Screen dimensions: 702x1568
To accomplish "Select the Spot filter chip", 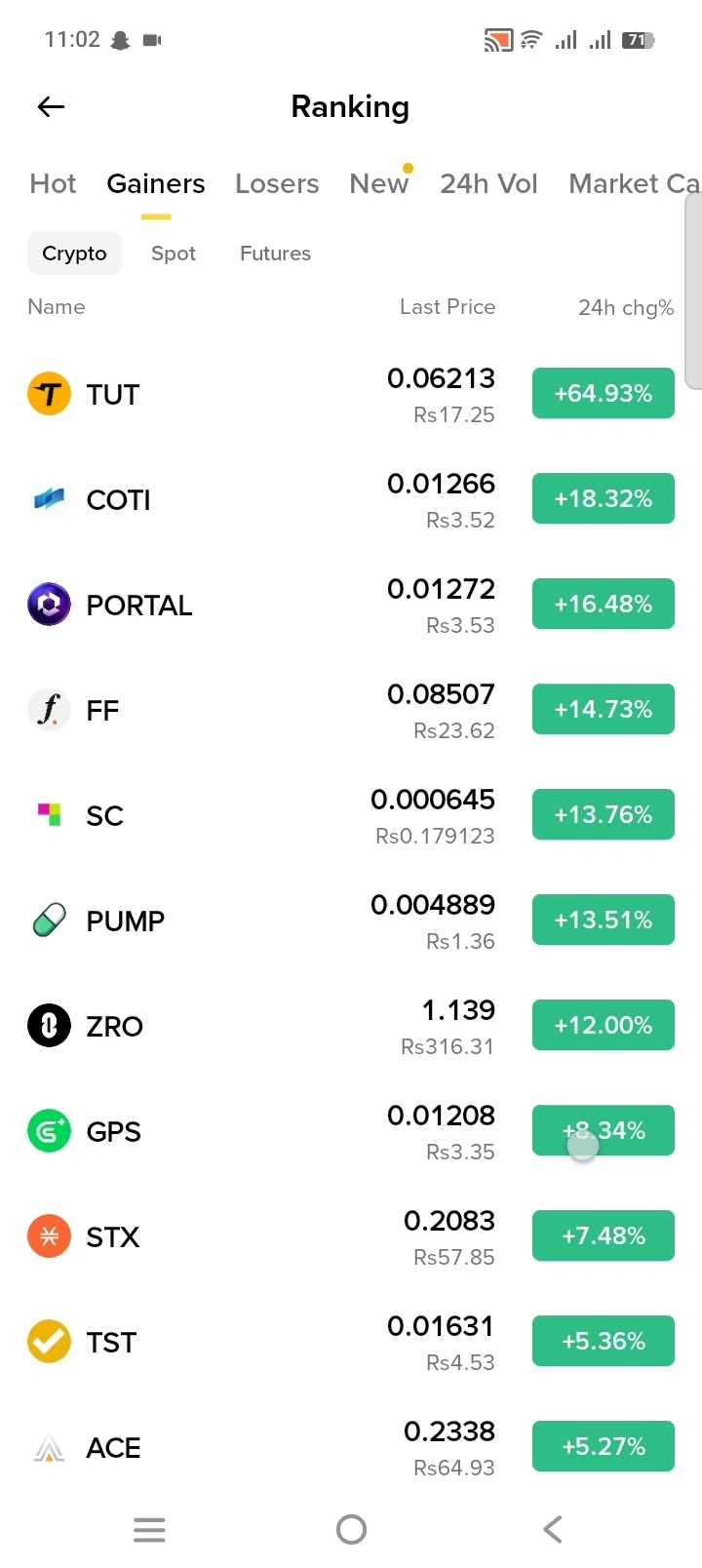I will [174, 254].
